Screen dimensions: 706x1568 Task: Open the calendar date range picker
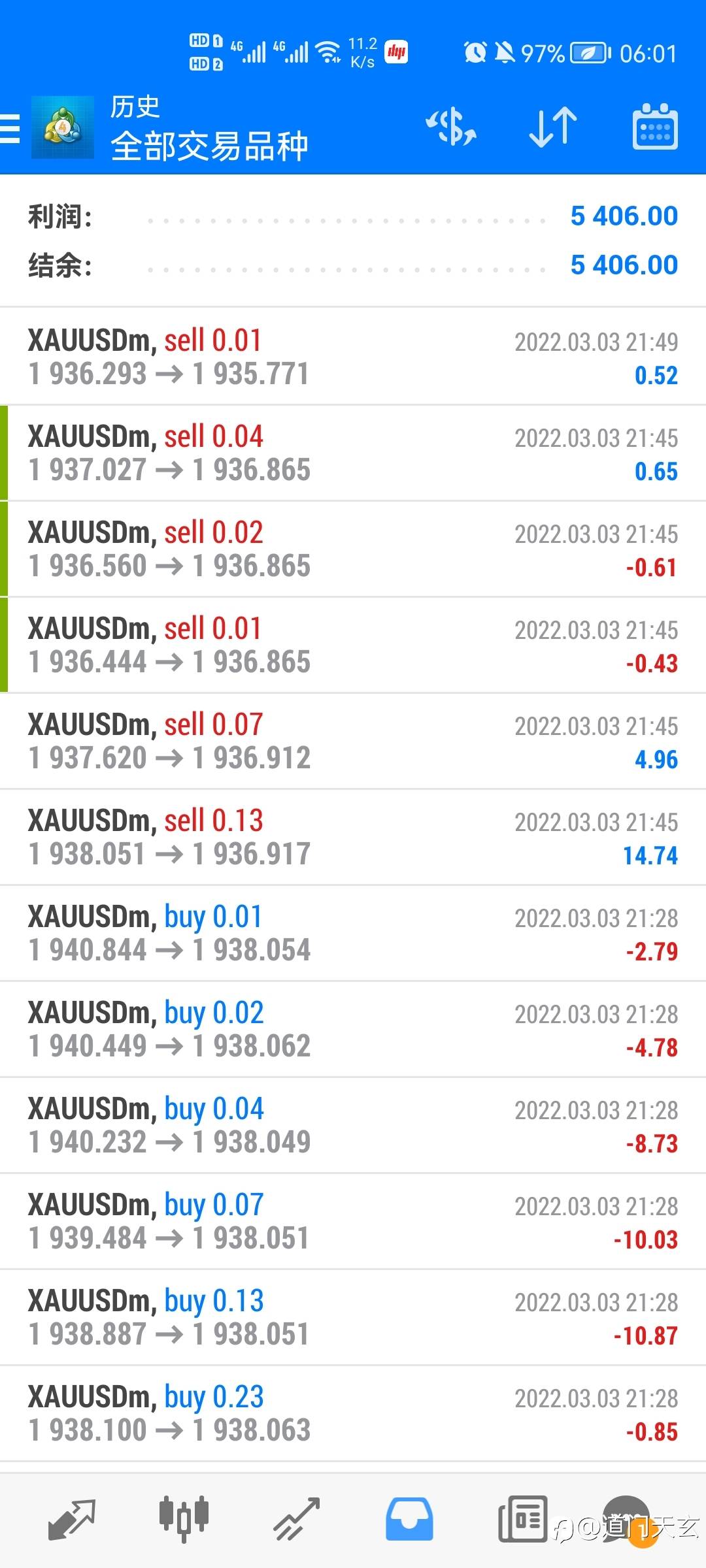tap(655, 127)
